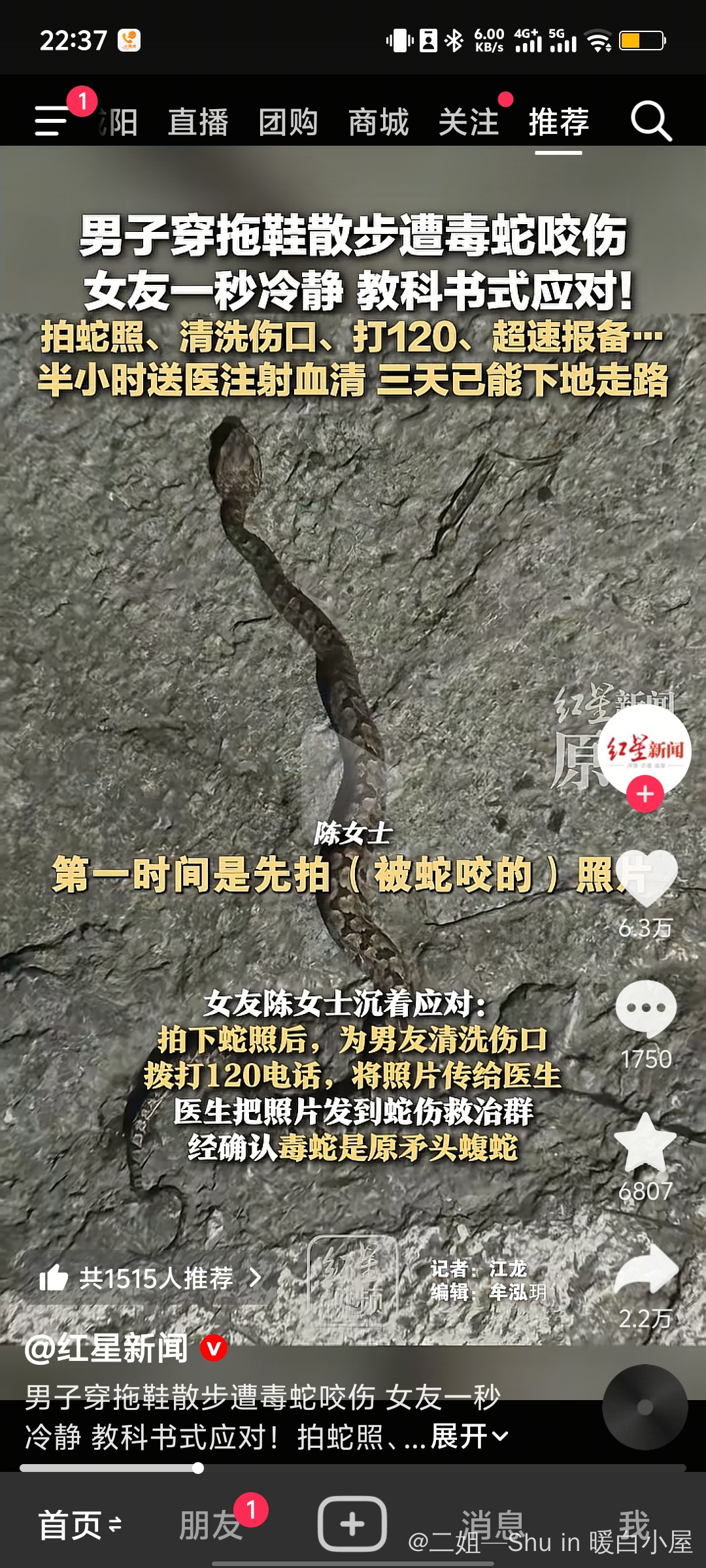This screenshot has width=706, height=1568.
Task: Open 红星新闻 profile avatar
Action: pos(645,748)
